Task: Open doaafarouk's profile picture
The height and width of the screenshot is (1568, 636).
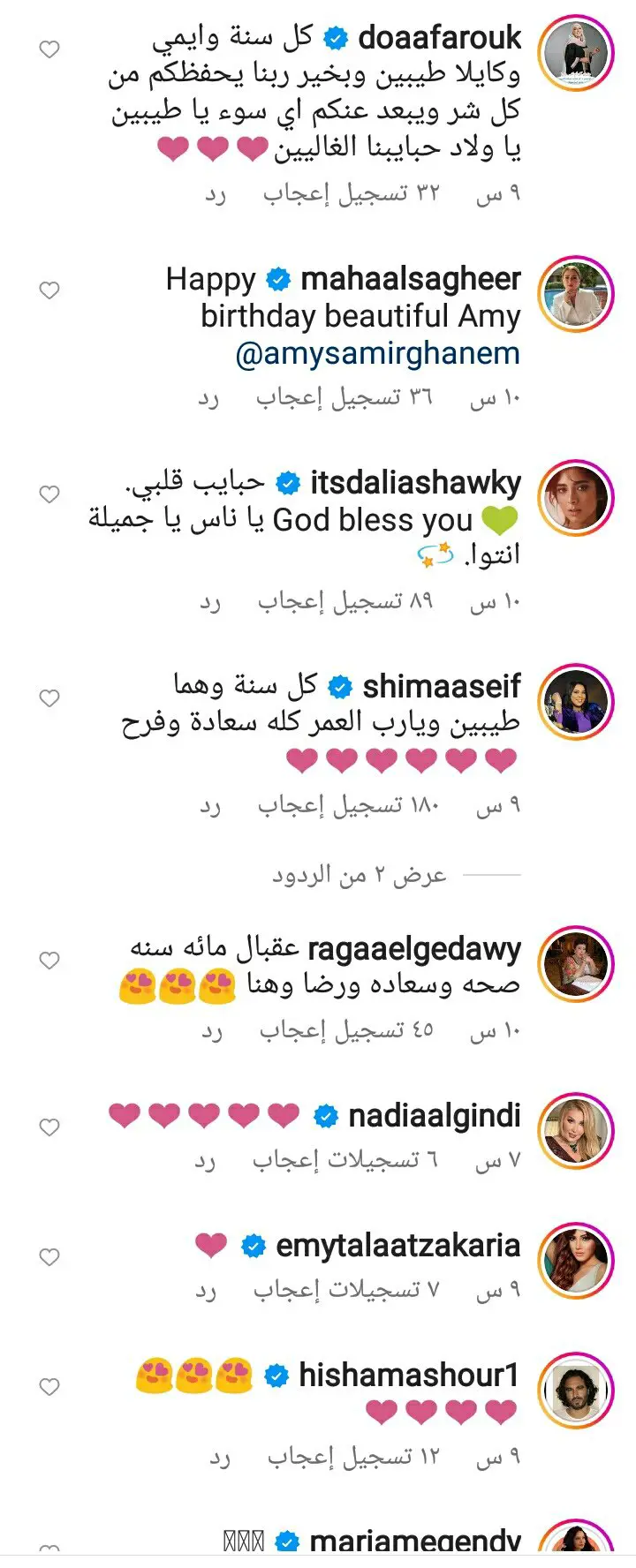Action: click(x=577, y=52)
